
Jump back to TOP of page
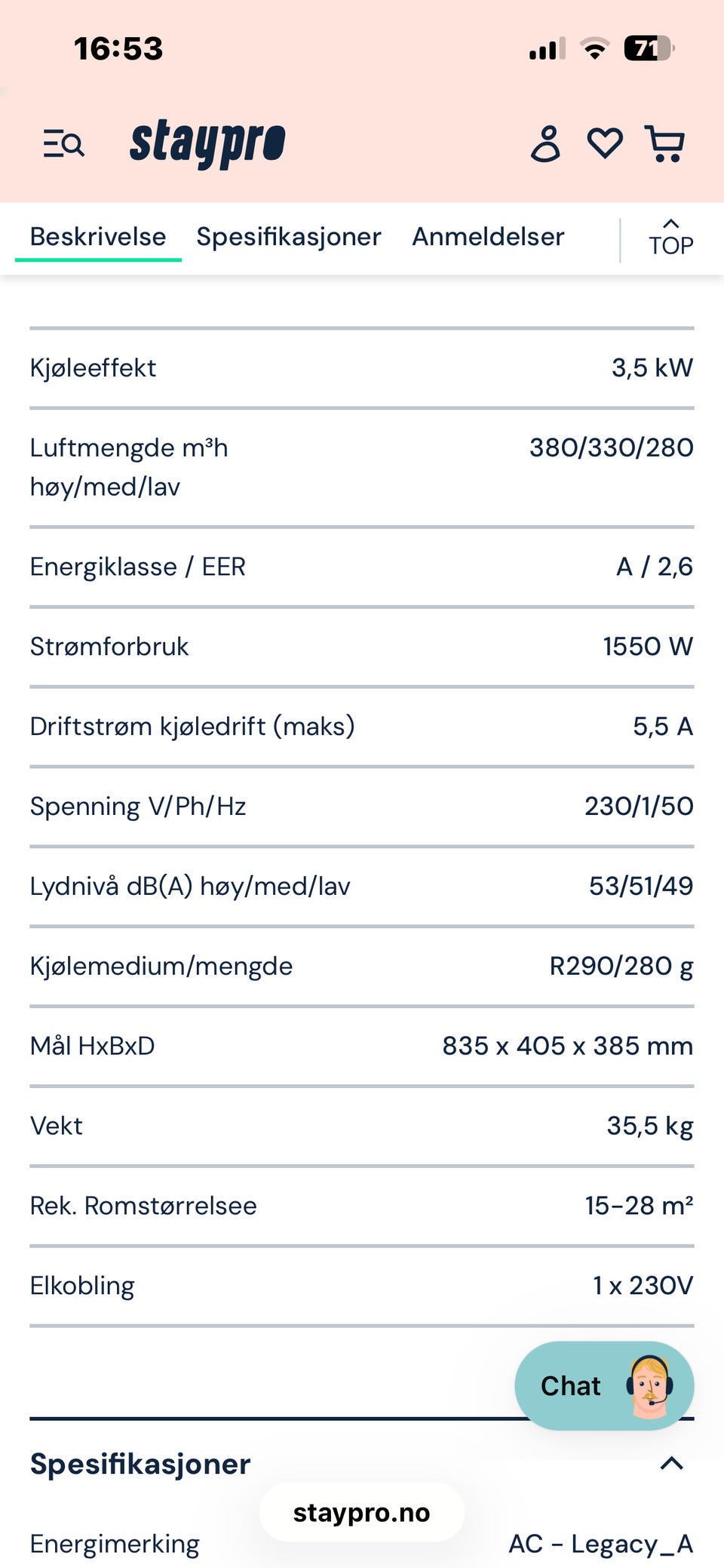click(x=671, y=238)
